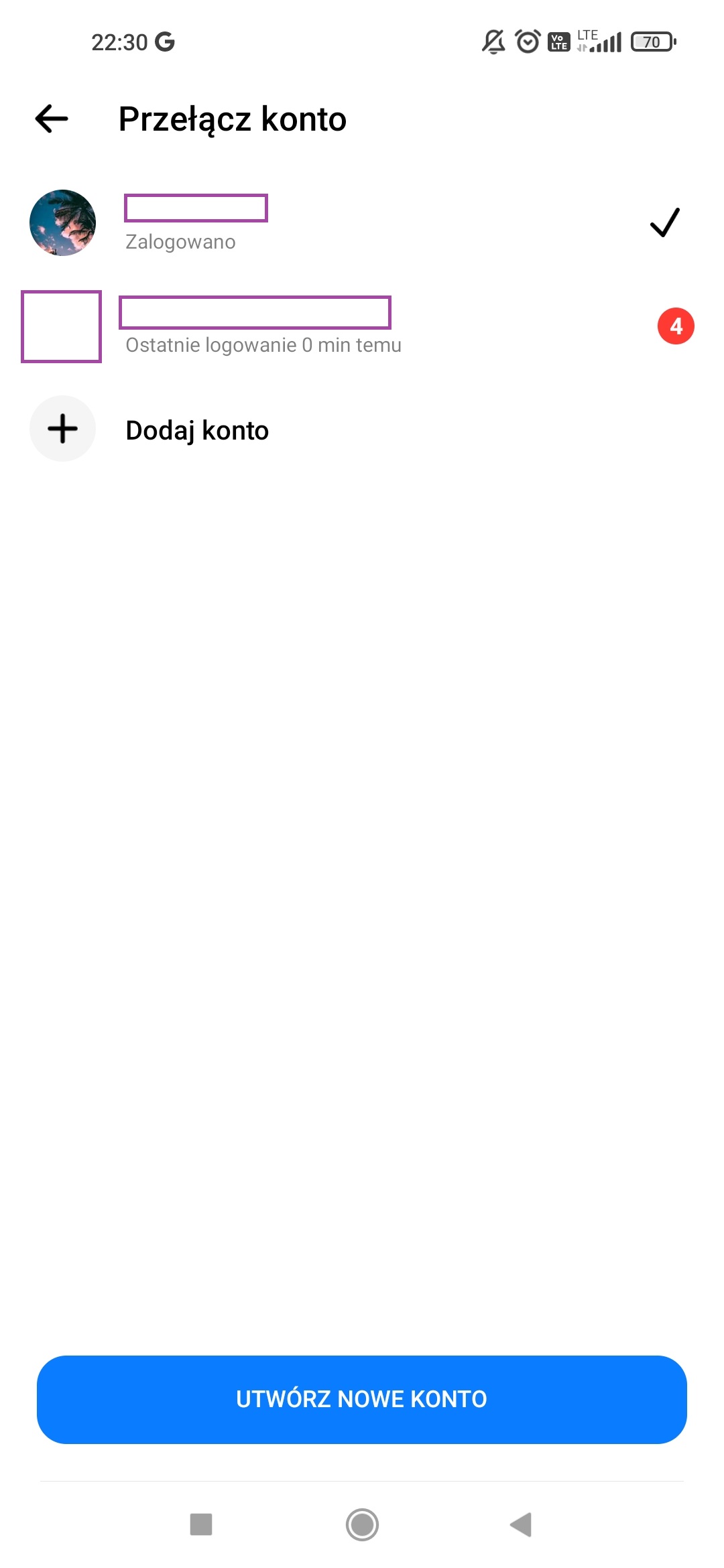Select the currently active account's checkmark row
The height and width of the screenshot is (1568, 724).
[x=664, y=224]
